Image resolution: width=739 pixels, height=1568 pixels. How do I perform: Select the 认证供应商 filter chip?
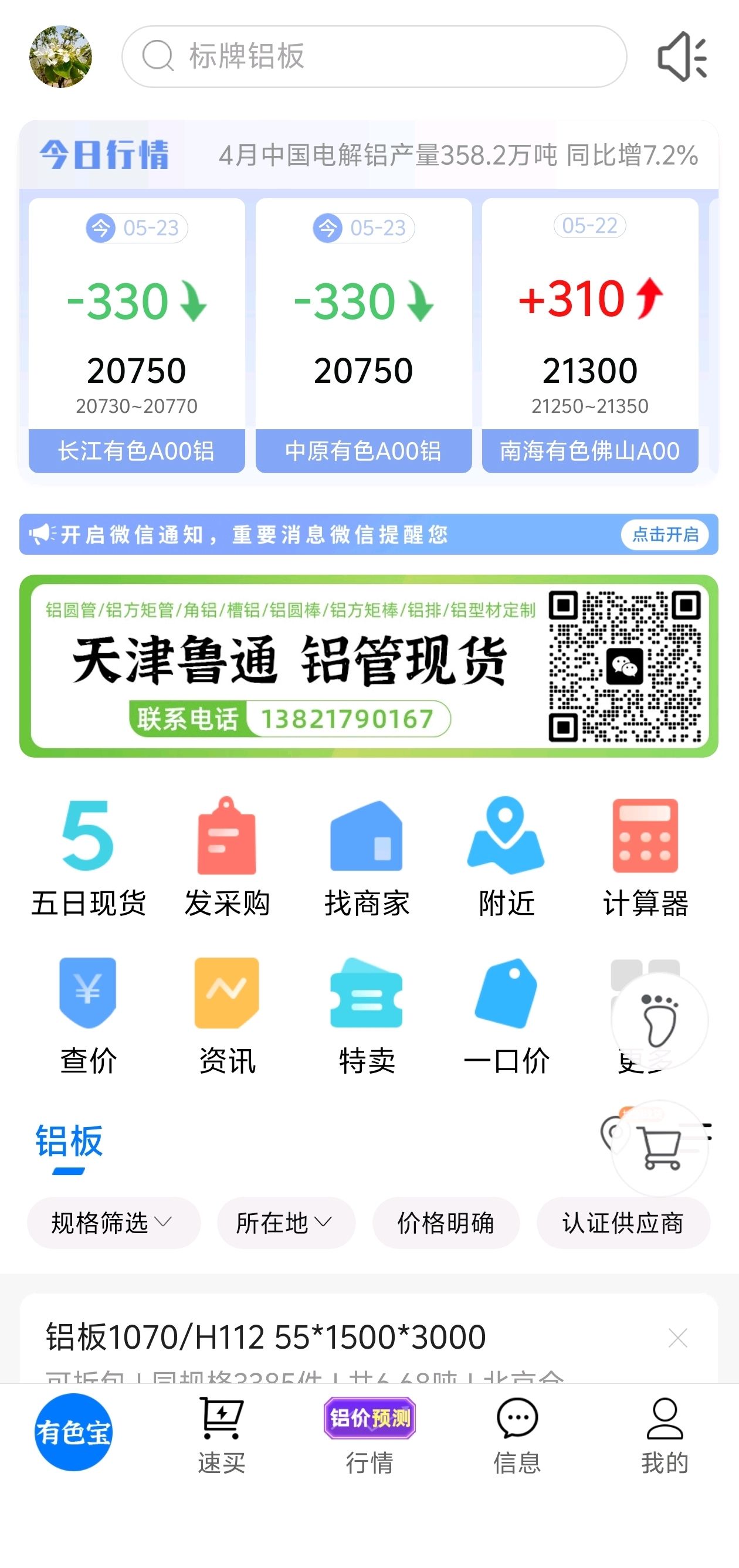(623, 1223)
